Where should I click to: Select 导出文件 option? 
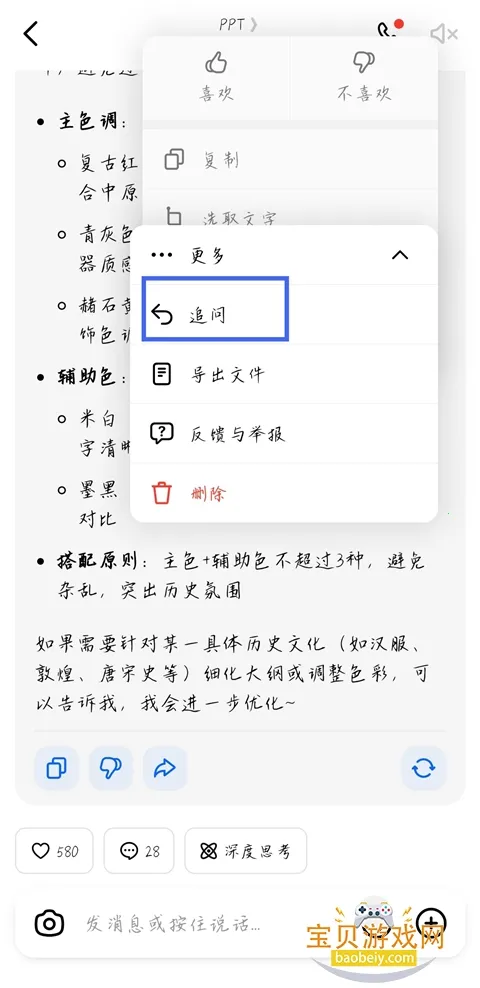click(x=284, y=374)
